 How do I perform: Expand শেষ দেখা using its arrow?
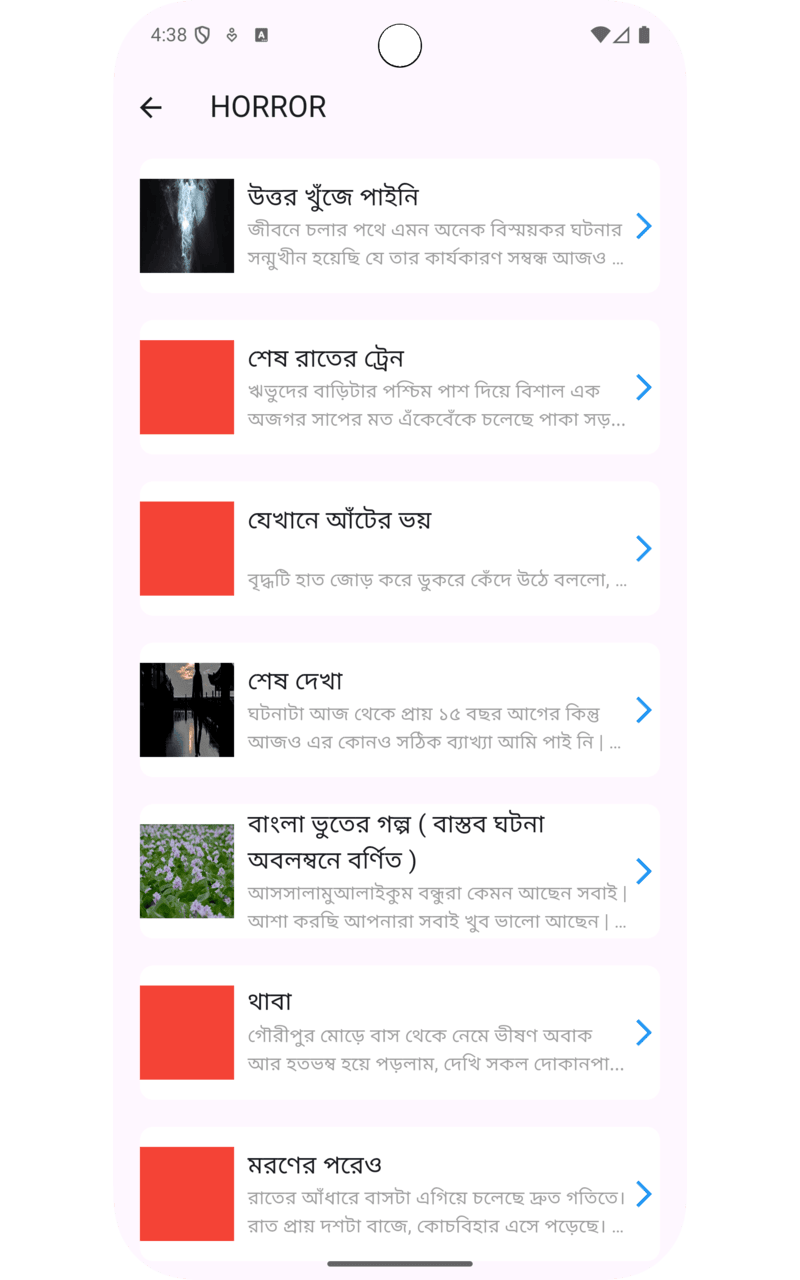pos(643,711)
